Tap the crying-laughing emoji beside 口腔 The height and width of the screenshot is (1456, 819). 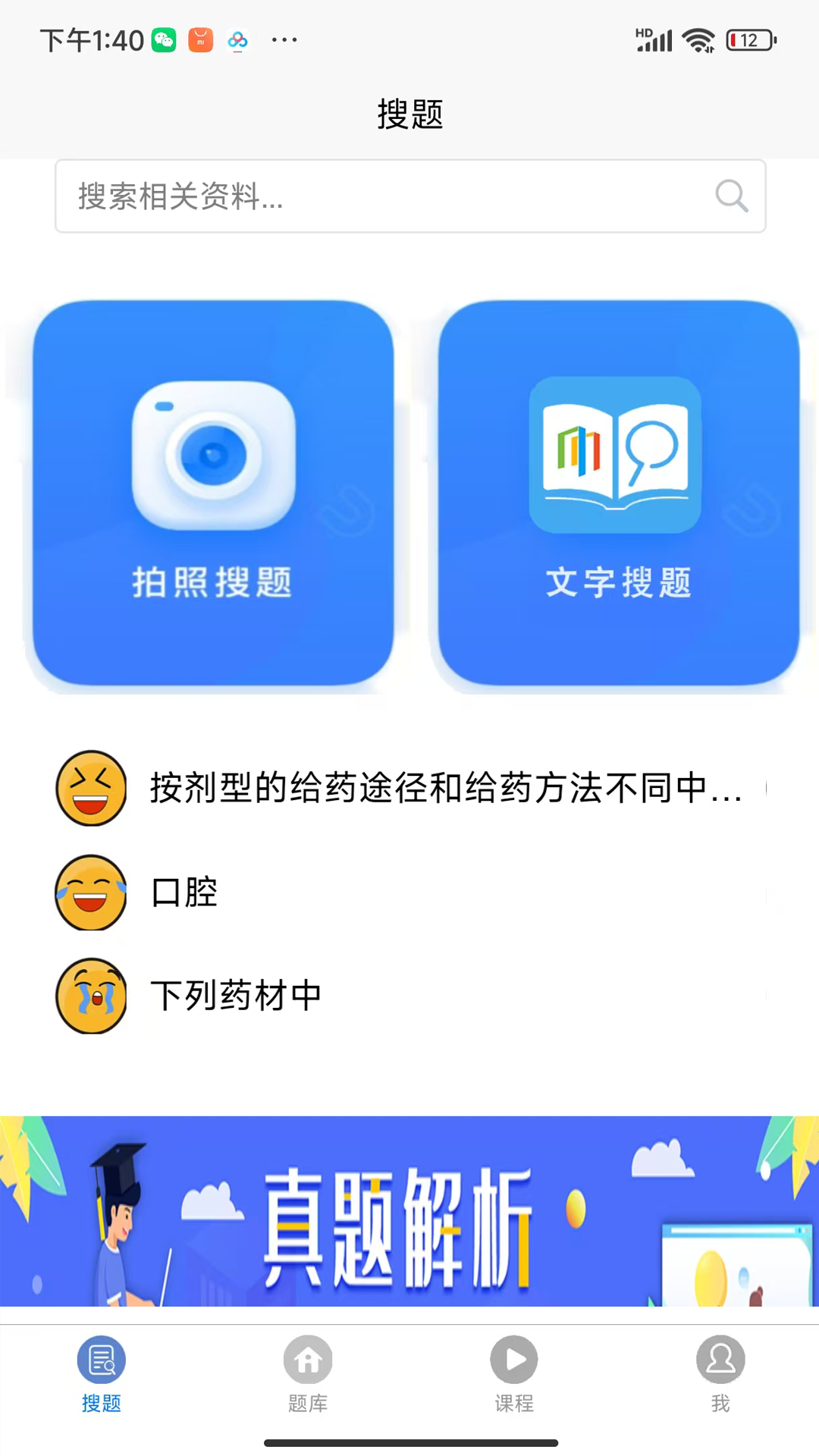[x=90, y=893]
